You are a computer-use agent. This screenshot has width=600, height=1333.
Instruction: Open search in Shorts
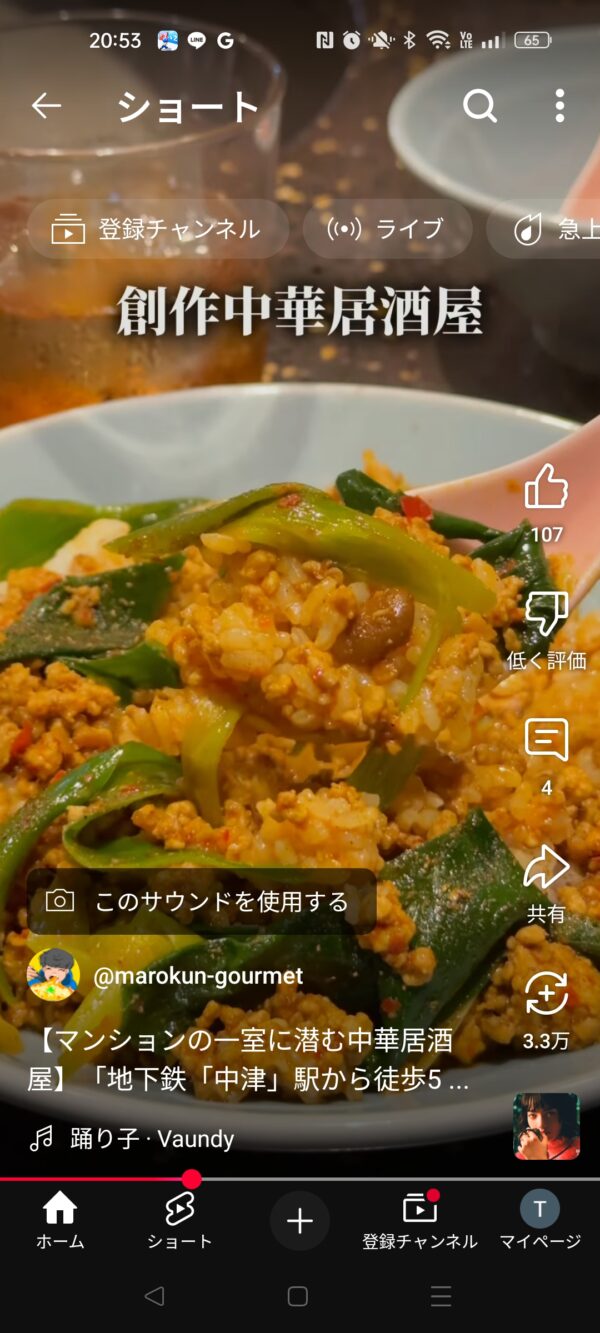coord(480,106)
